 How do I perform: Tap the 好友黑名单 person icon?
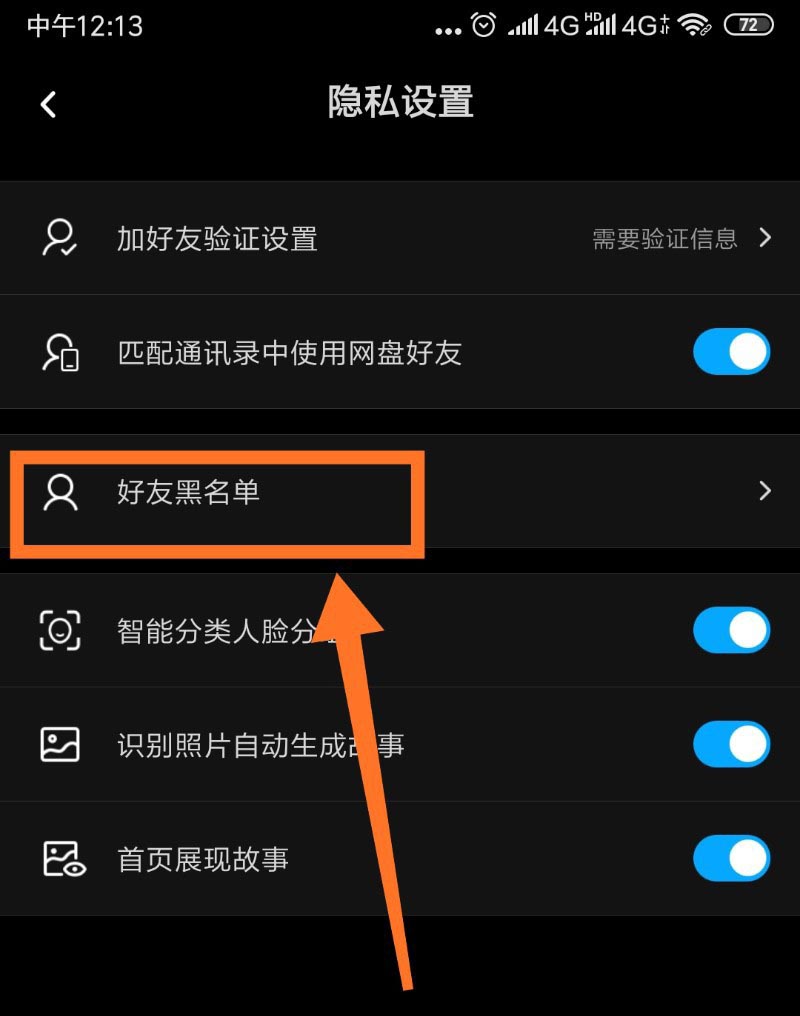pos(59,491)
